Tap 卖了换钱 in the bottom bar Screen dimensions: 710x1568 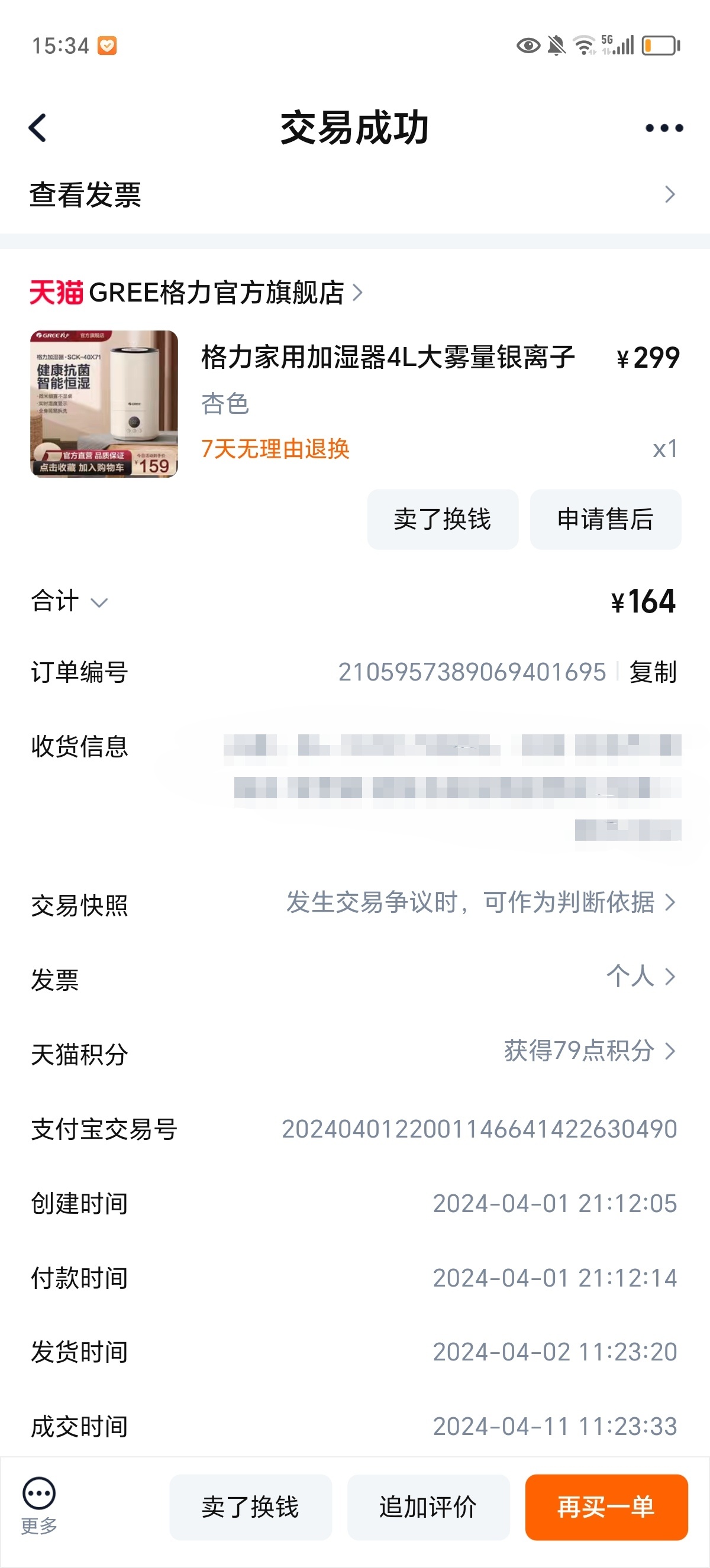pyautogui.click(x=250, y=1507)
